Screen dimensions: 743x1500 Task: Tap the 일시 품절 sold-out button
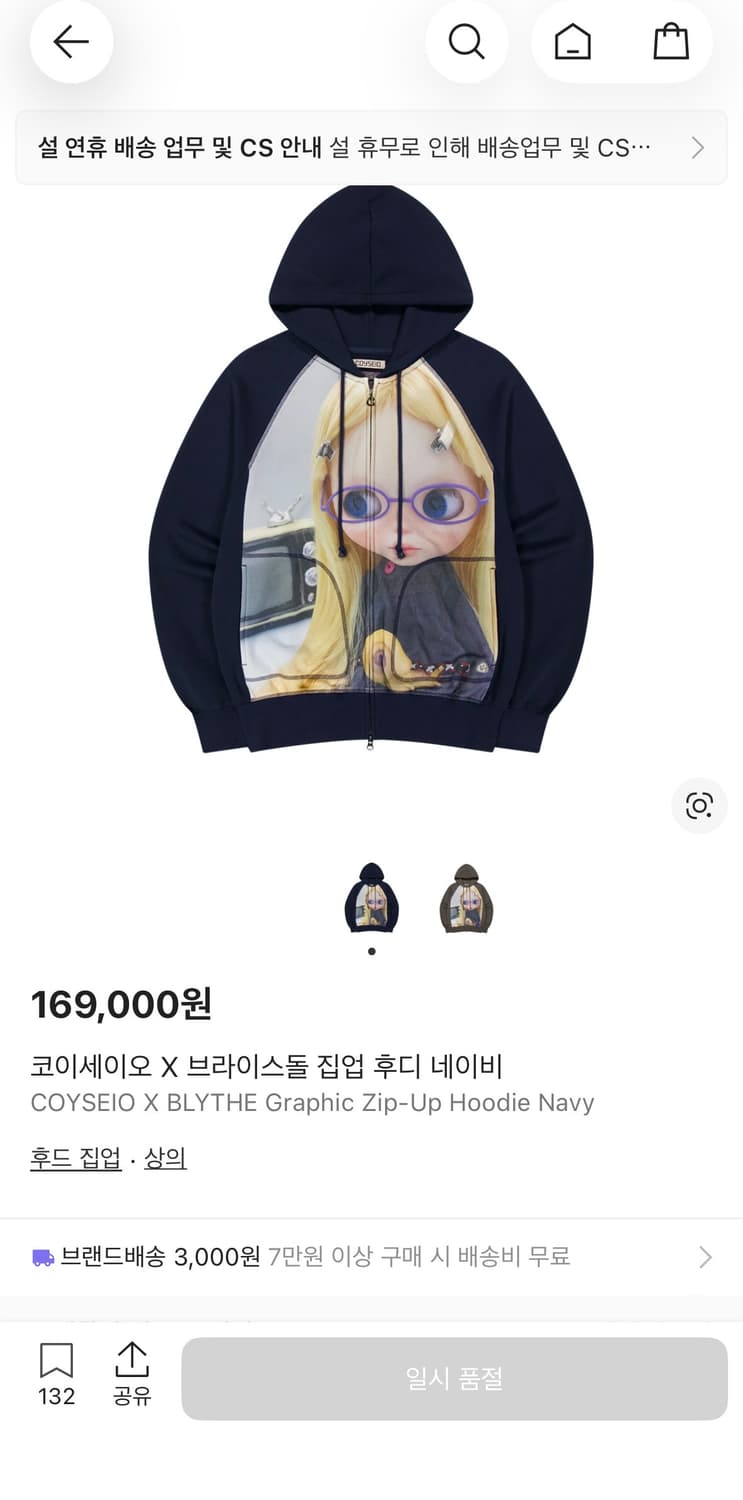point(455,1378)
